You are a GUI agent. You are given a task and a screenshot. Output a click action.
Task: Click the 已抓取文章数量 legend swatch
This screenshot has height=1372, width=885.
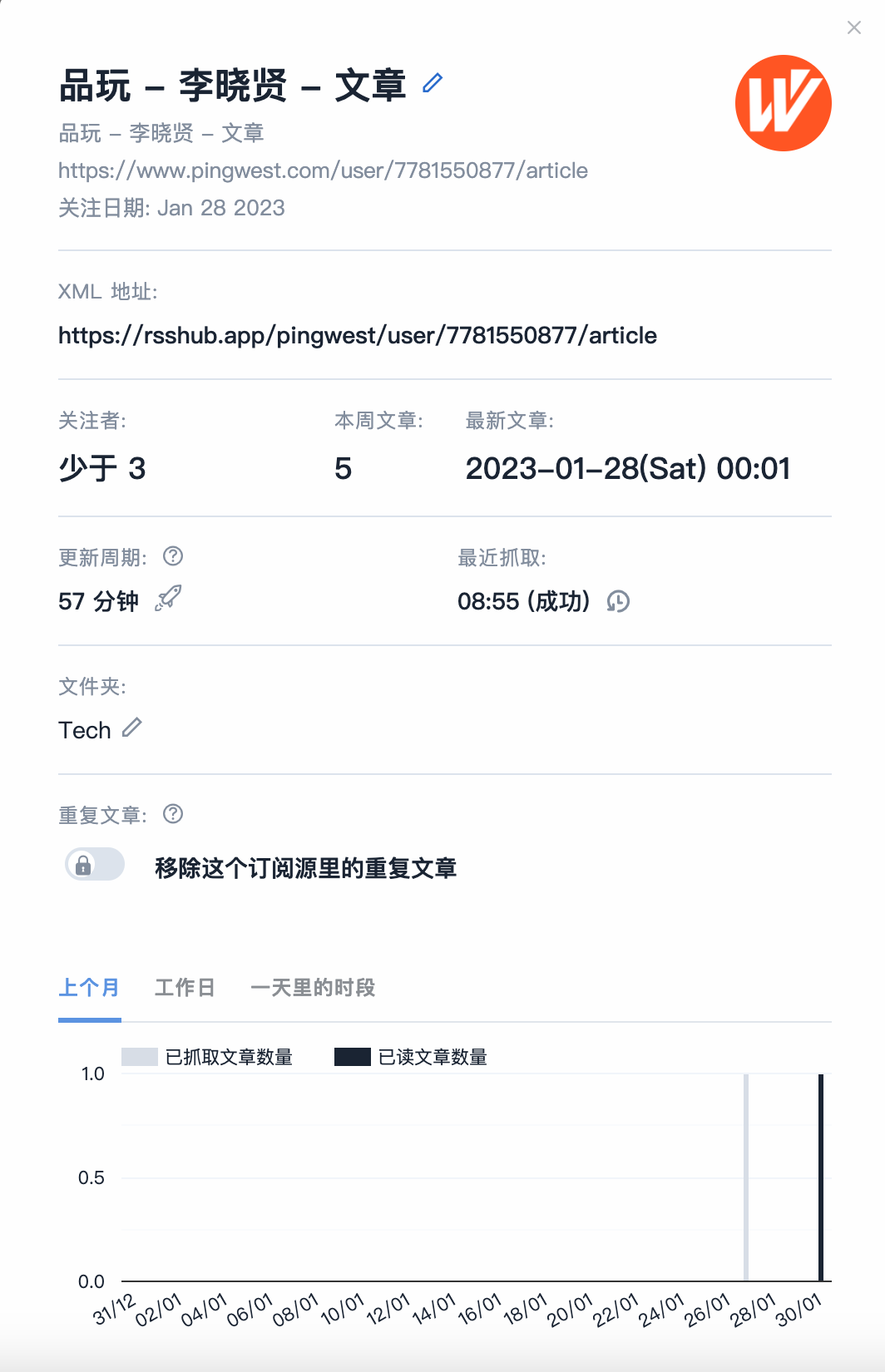click(x=140, y=1057)
